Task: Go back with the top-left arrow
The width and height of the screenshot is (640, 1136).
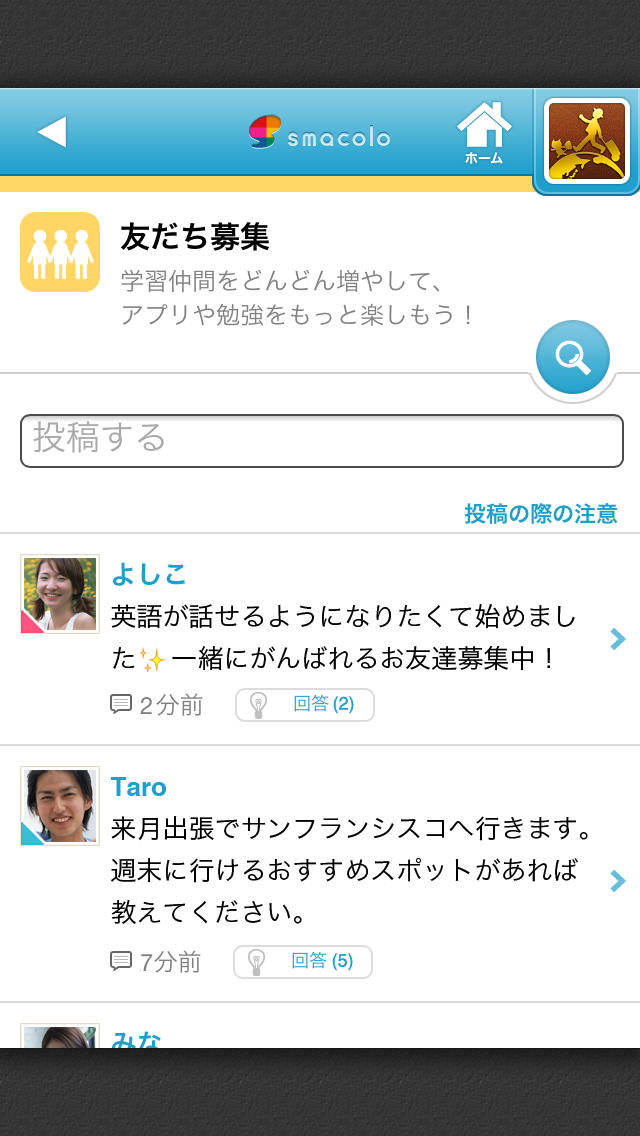Action: pyautogui.click(x=52, y=132)
